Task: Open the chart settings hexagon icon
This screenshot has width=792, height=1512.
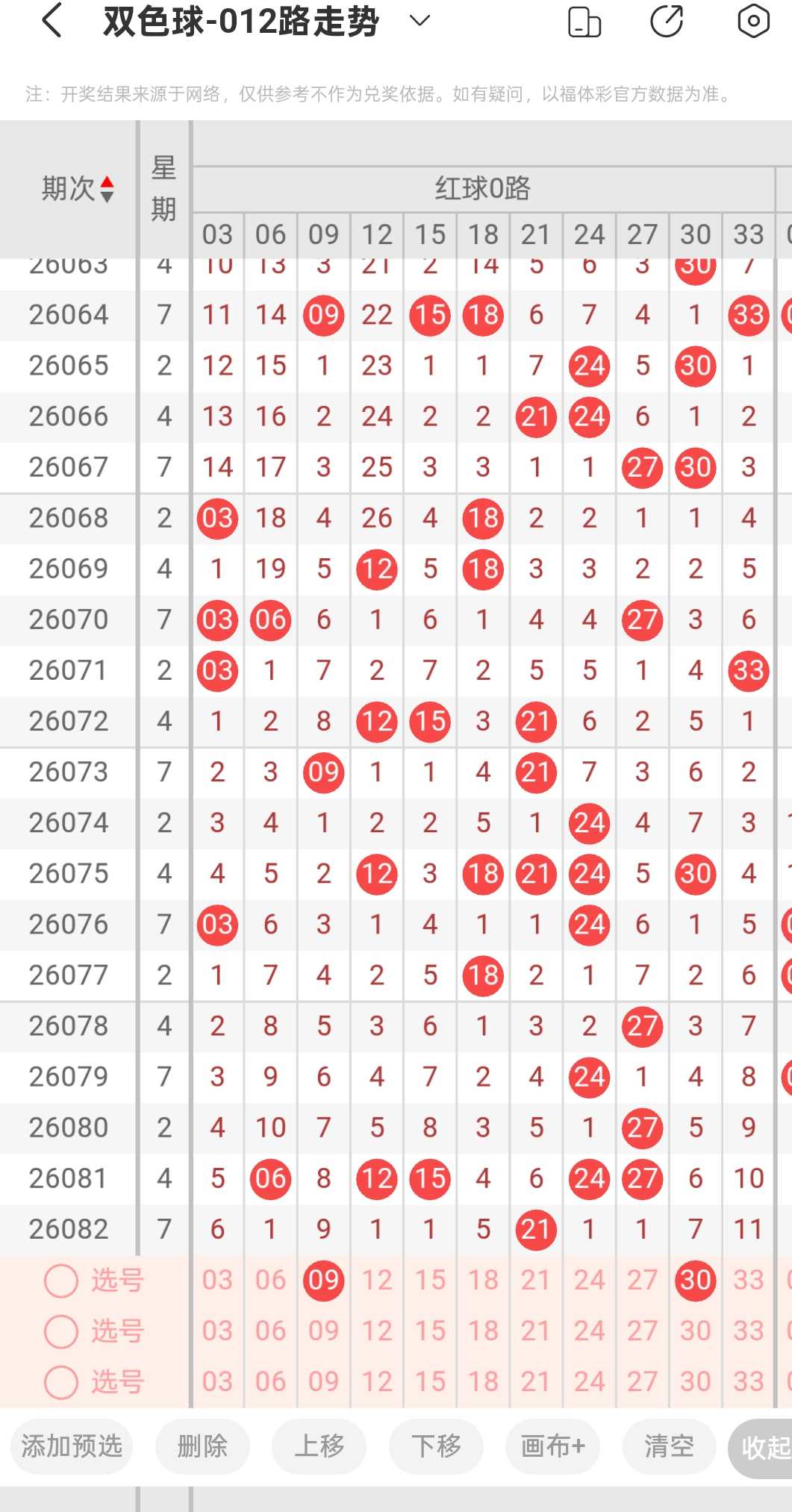Action: tap(753, 20)
